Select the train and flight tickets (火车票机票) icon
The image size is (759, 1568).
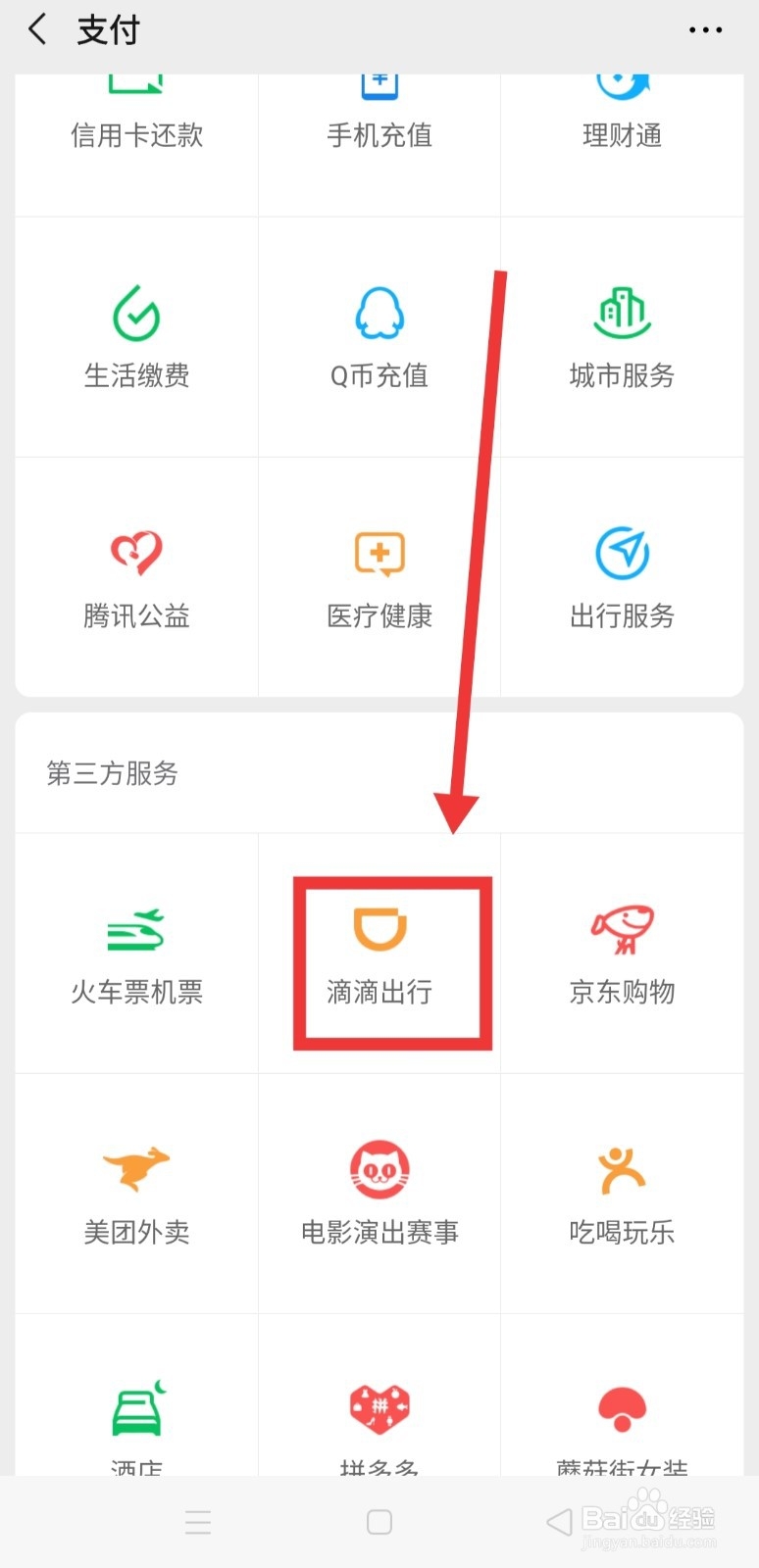click(136, 955)
